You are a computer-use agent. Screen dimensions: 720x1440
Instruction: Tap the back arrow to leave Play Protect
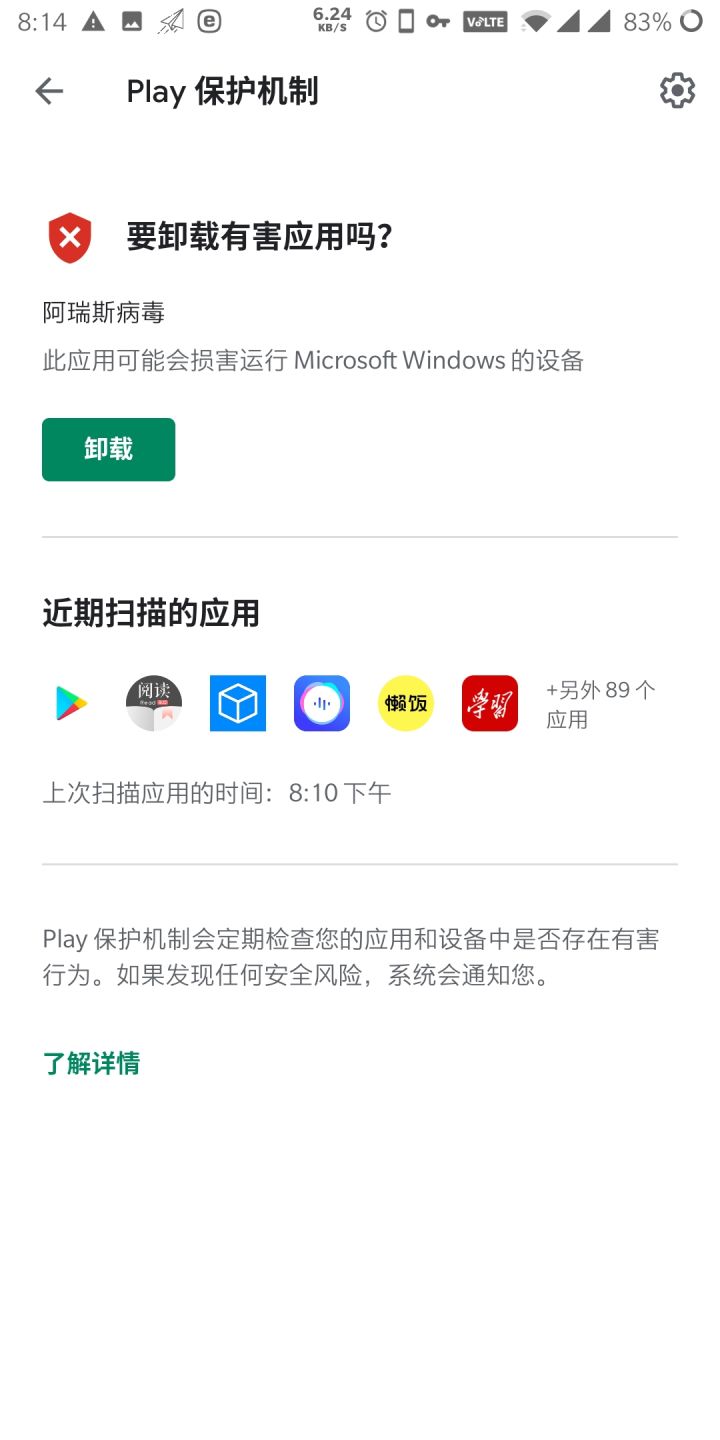click(x=48, y=90)
